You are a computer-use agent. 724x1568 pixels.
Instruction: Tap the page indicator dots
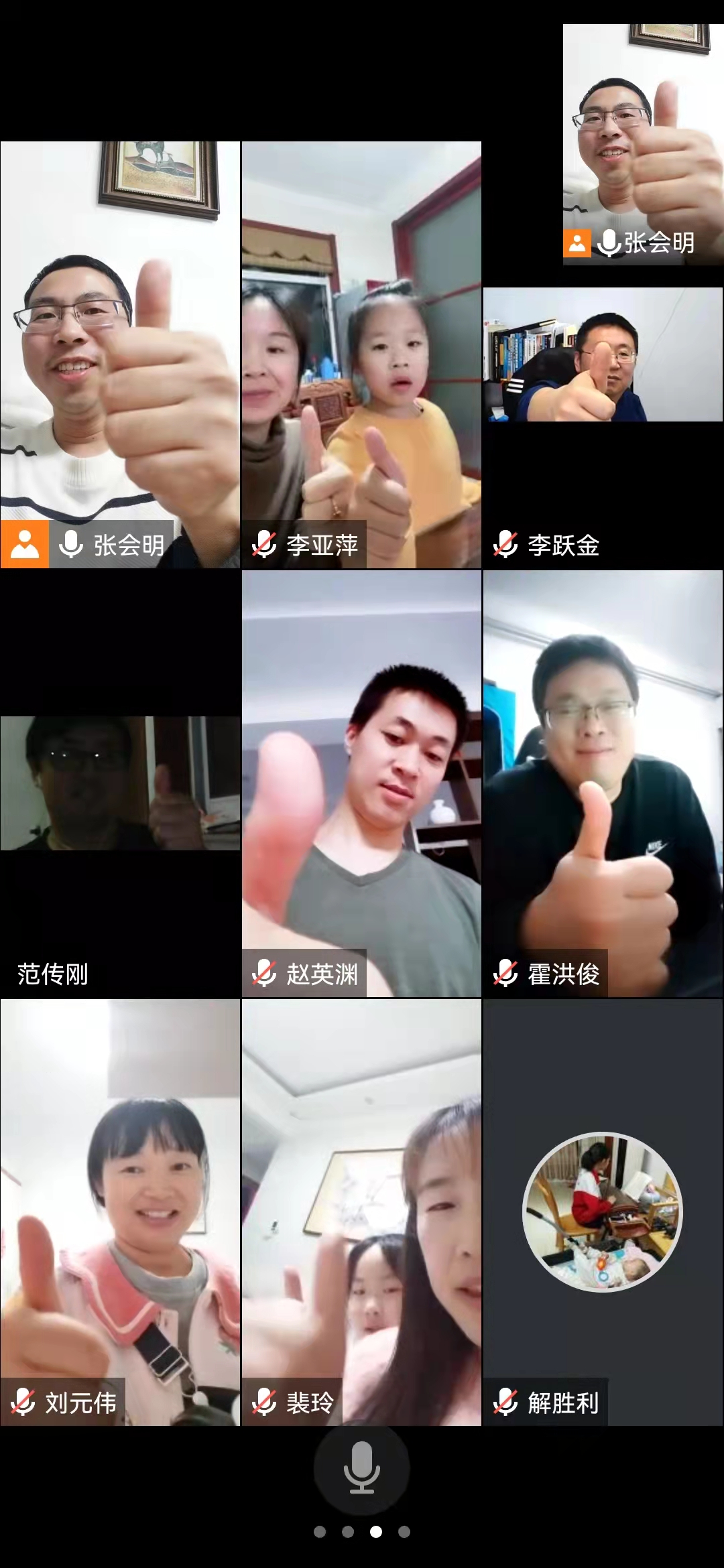362,1532
